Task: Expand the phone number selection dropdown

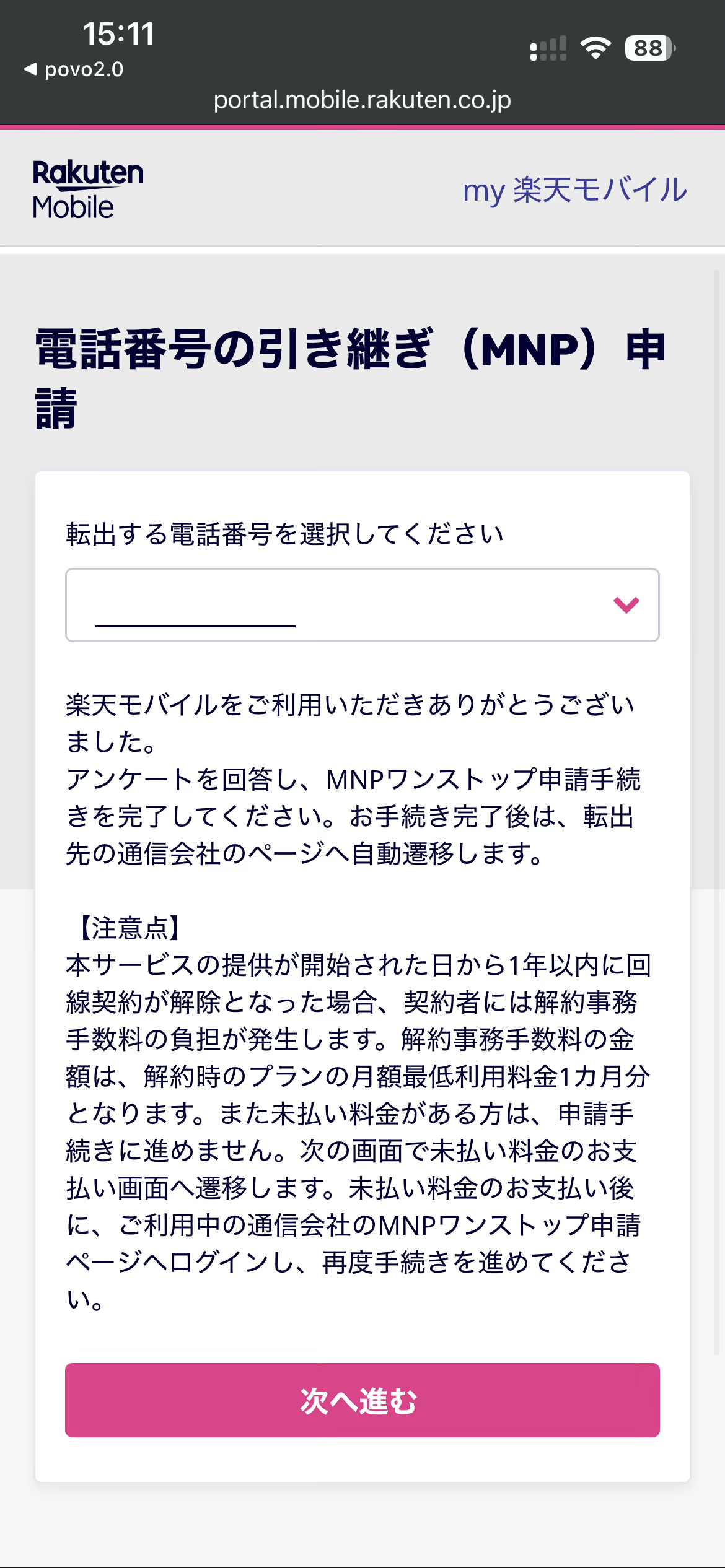Action: [x=362, y=604]
